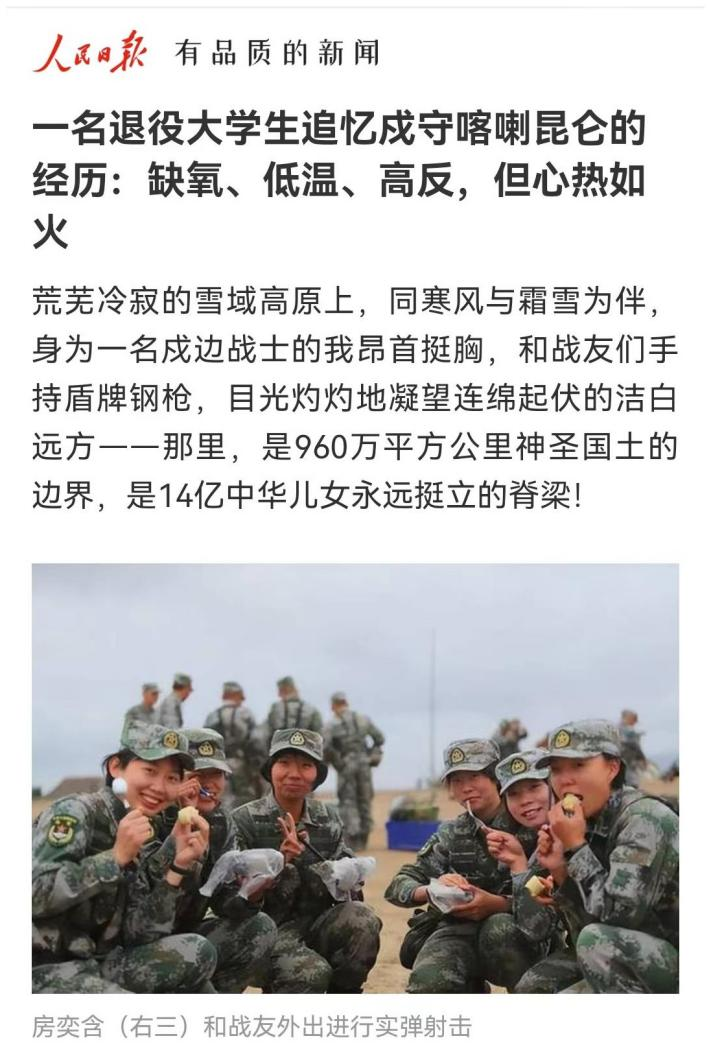The width and height of the screenshot is (711, 1047).
Task: Open the 人民日报 header banner
Action: click(x=205, y=53)
